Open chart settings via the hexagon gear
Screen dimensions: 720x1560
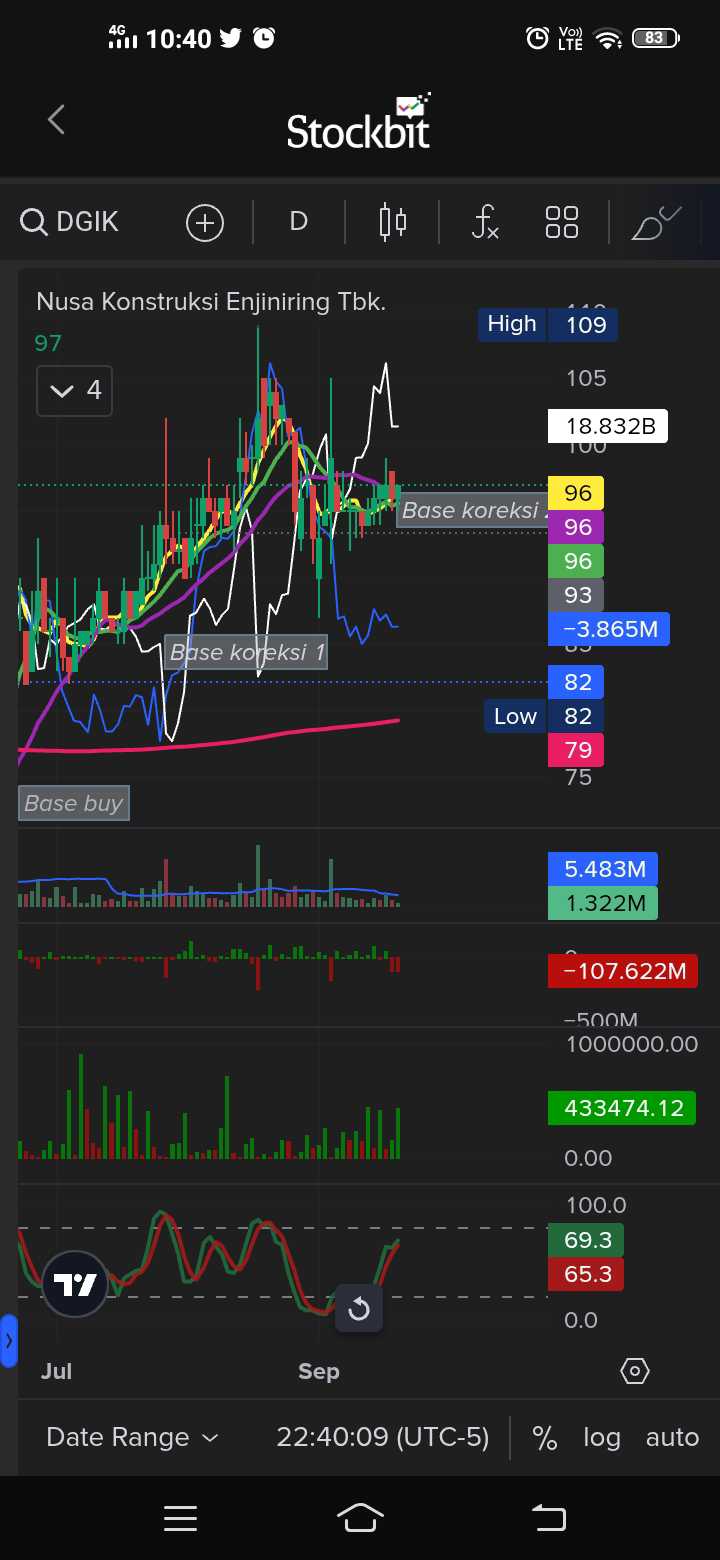(635, 1371)
